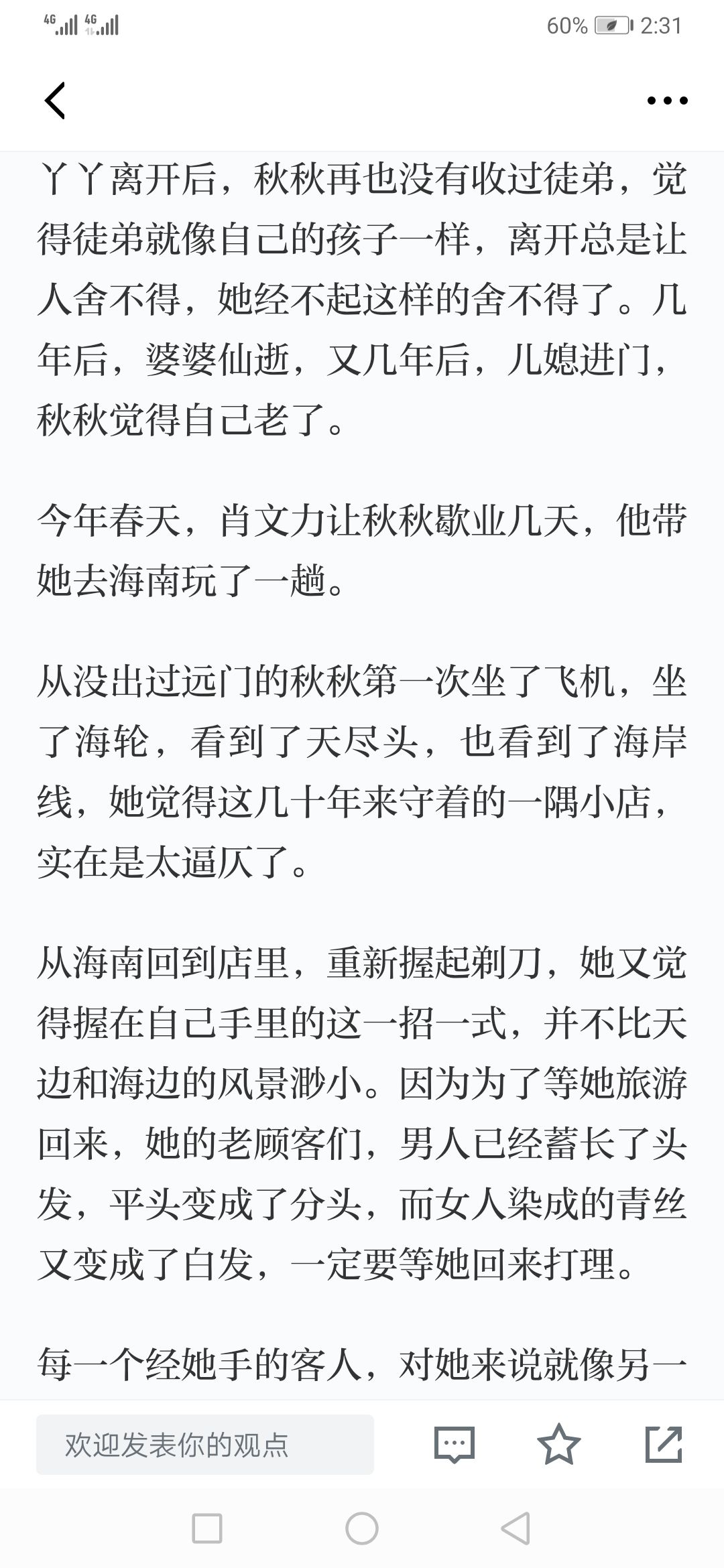Open the comments bubble icon
The width and height of the screenshot is (724, 1568).
[x=455, y=1445]
